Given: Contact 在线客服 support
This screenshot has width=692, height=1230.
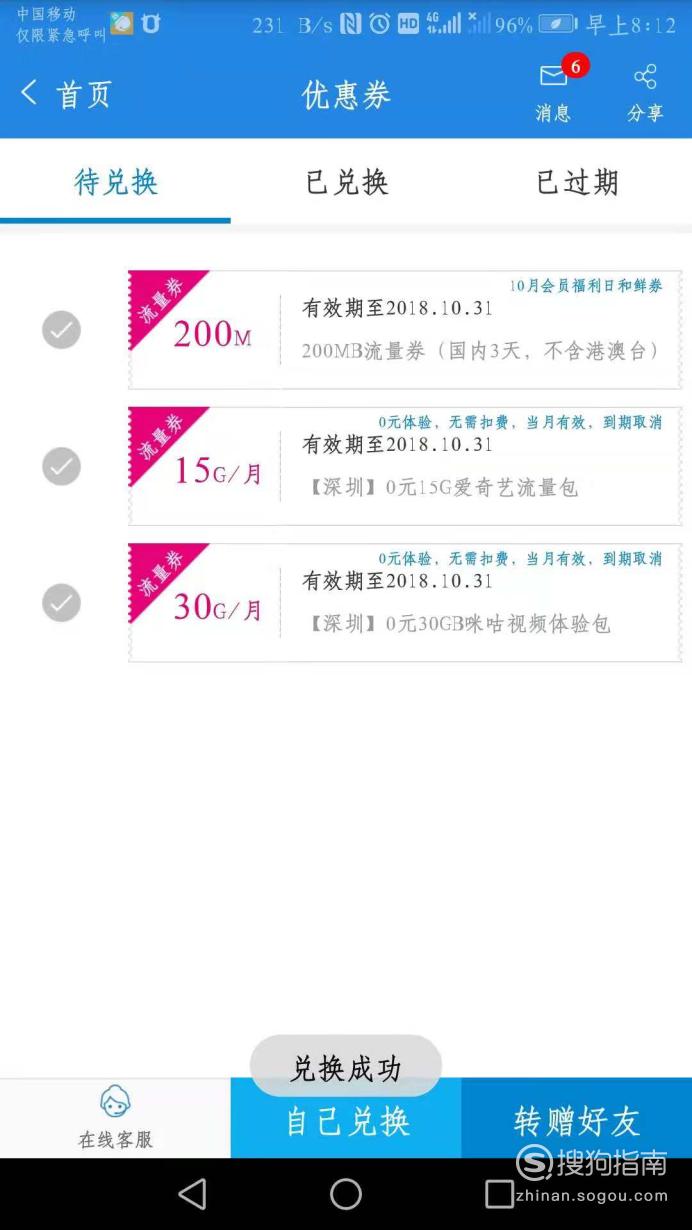Looking at the screenshot, I should pos(115,1118).
